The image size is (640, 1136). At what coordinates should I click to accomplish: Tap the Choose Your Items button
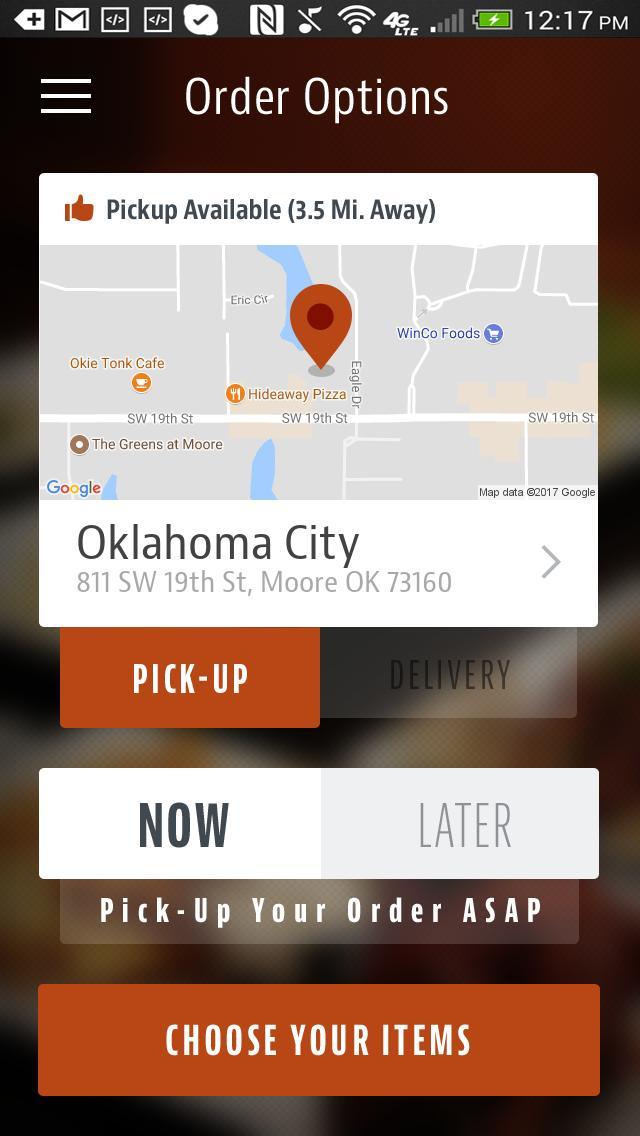[x=319, y=1040]
